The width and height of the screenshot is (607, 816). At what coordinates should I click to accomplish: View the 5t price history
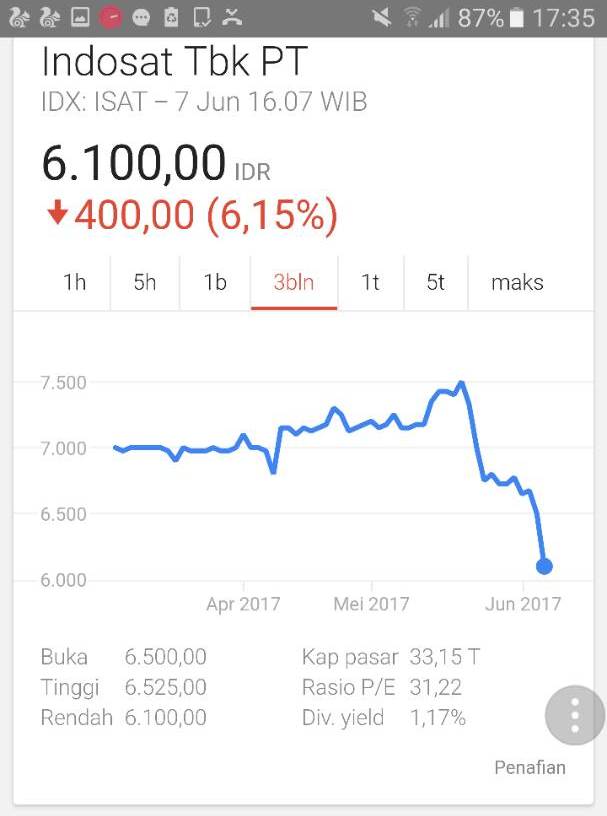pyautogui.click(x=435, y=282)
